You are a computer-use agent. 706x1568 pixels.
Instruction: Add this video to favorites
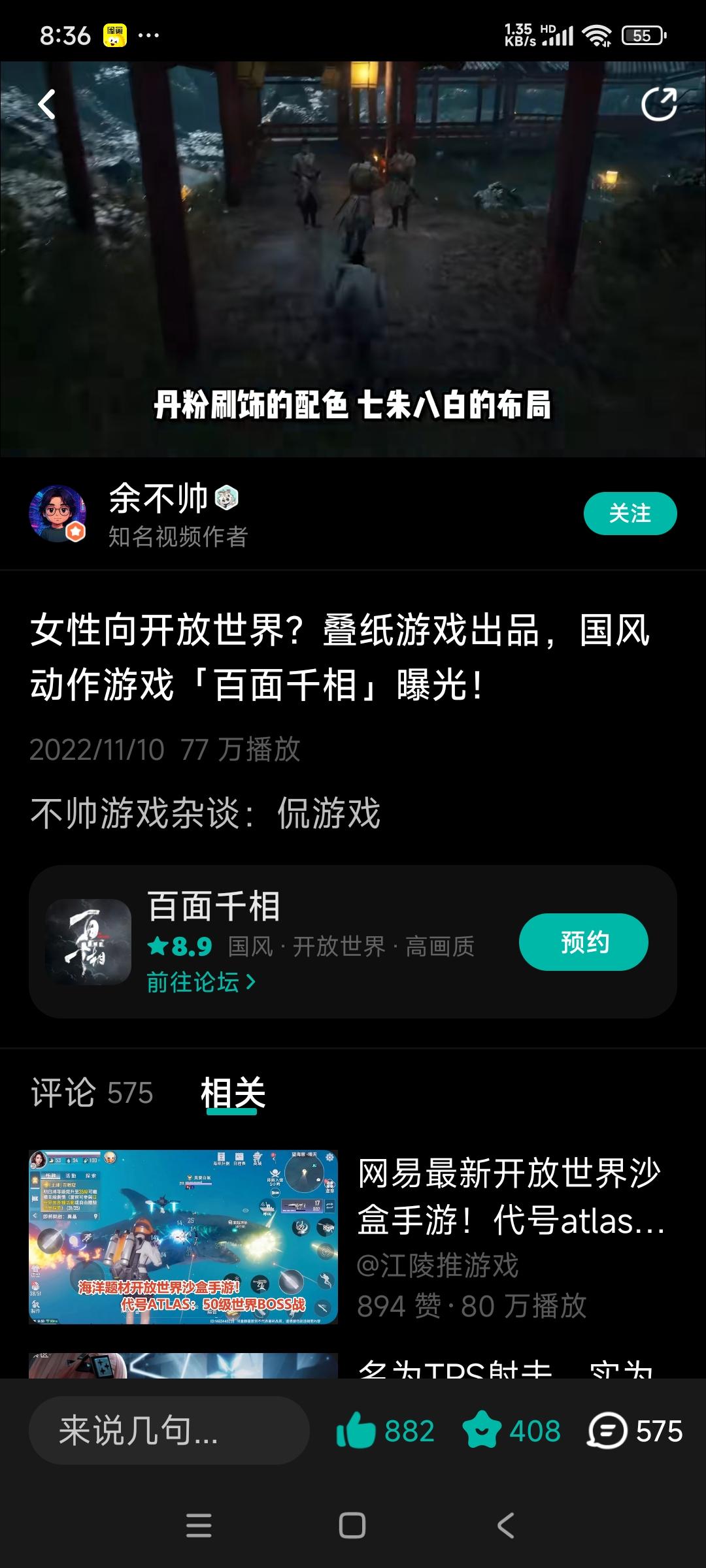tap(511, 1431)
